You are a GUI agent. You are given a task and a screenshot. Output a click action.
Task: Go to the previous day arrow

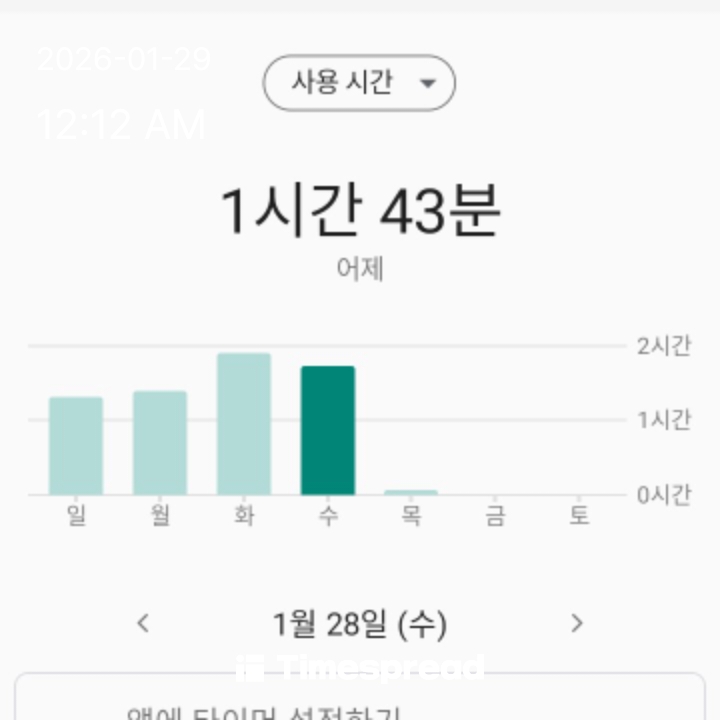143,624
